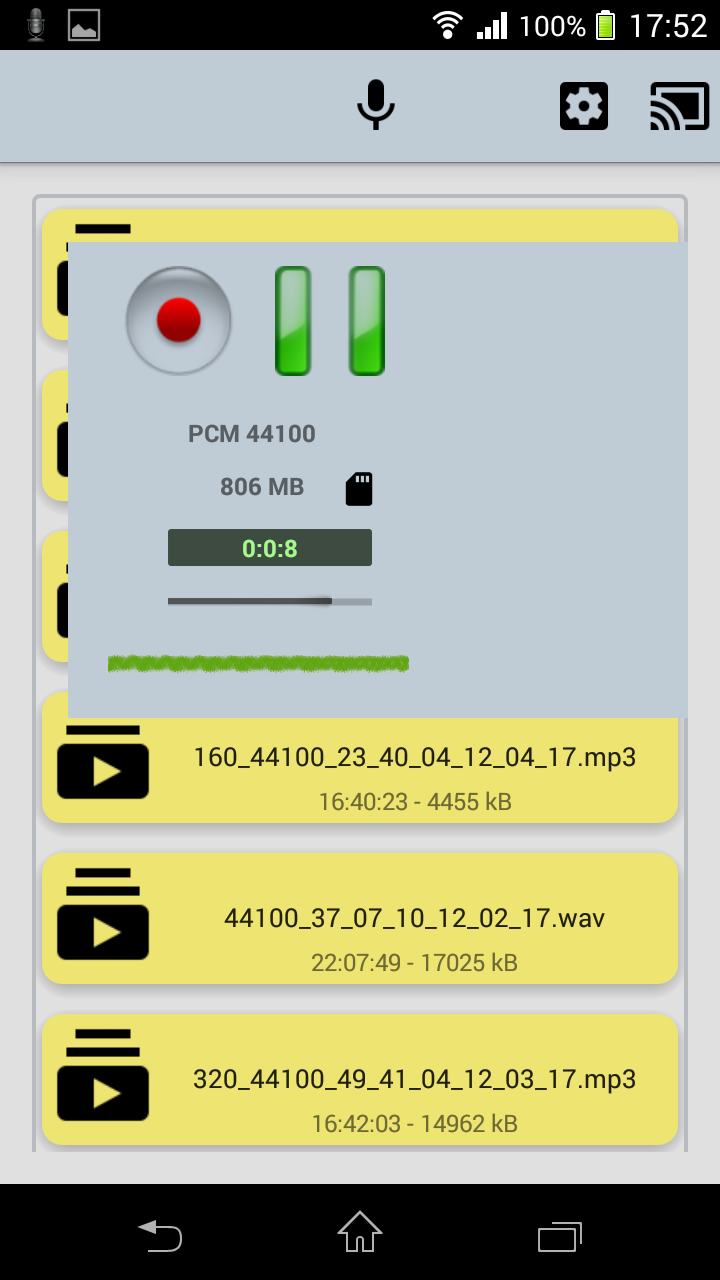720x1280 pixels.
Task: Open recording 44100_37_07_10_12_02_17.wav
Action: (414, 918)
